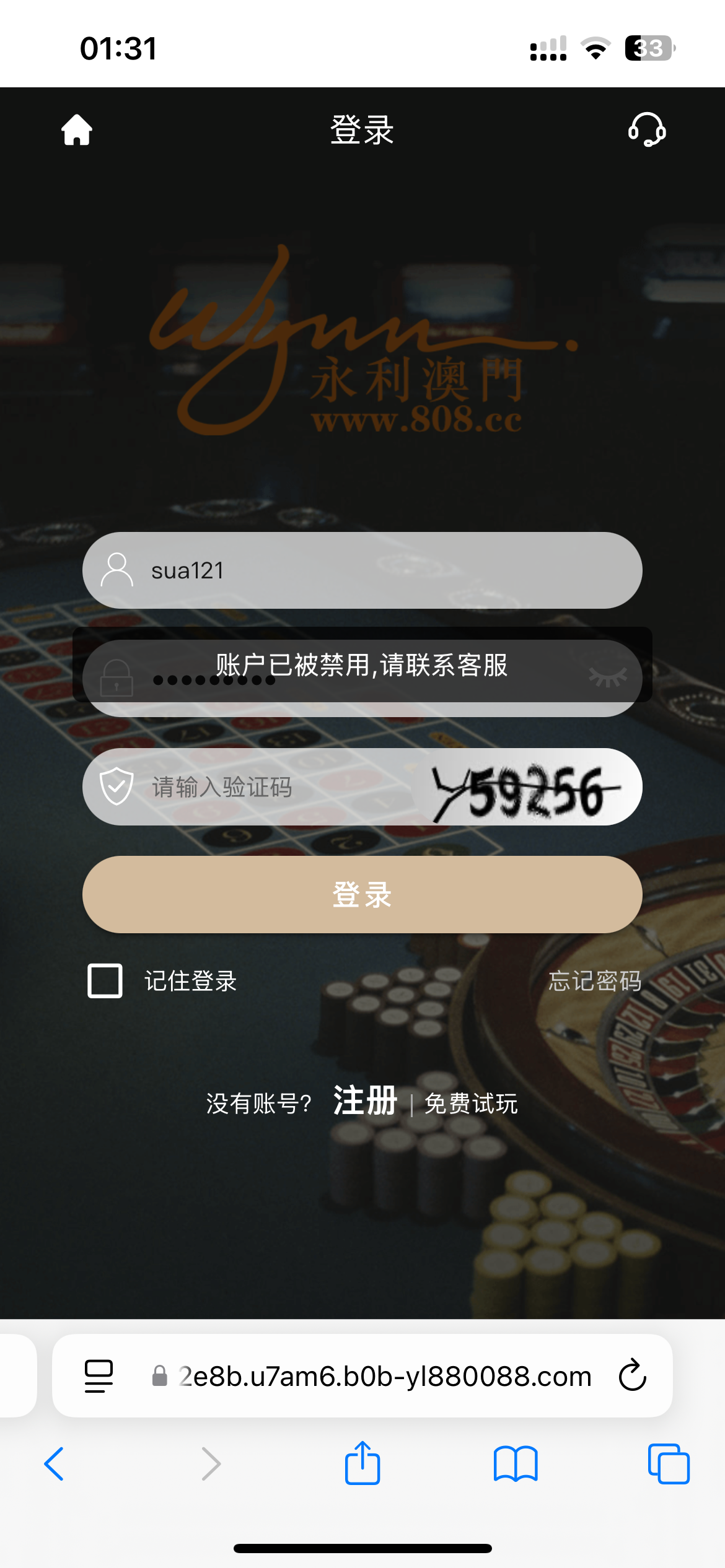Image resolution: width=725 pixels, height=1568 pixels.
Task: Tap the 请输入验证码 verification code field
Action: (x=260, y=787)
